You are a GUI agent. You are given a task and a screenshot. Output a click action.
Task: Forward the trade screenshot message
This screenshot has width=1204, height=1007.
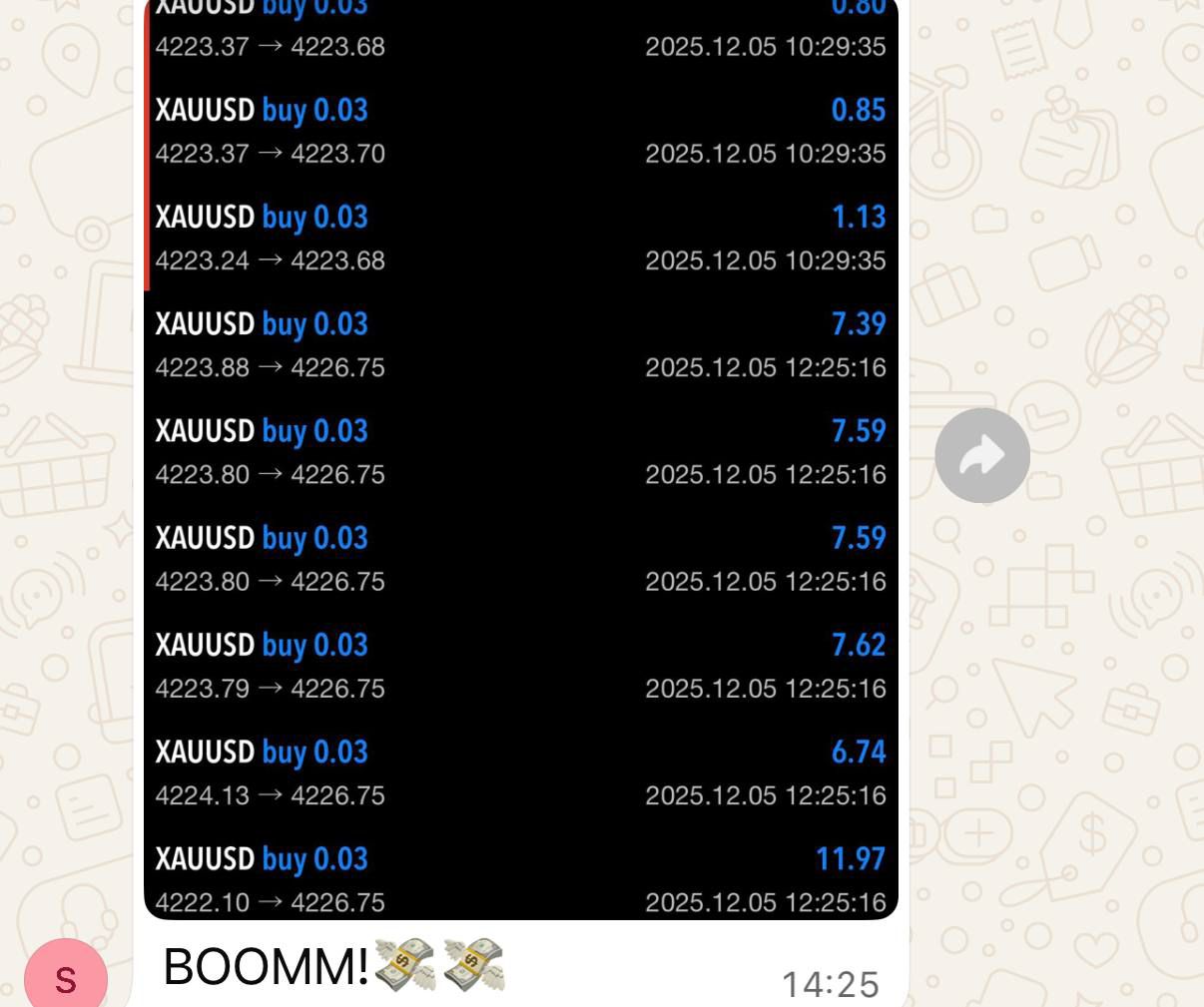(x=982, y=456)
